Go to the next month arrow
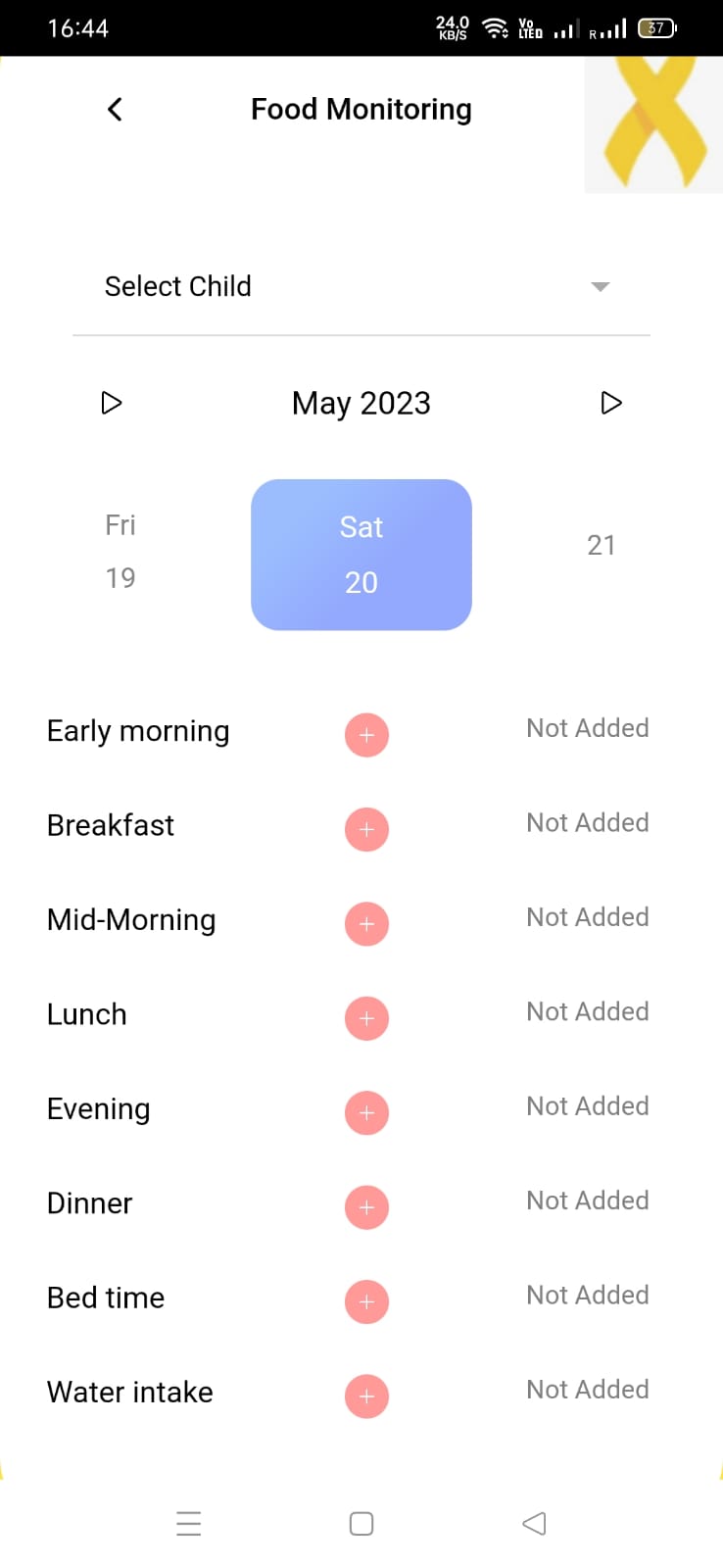This screenshot has width=723, height=1568. (x=611, y=403)
